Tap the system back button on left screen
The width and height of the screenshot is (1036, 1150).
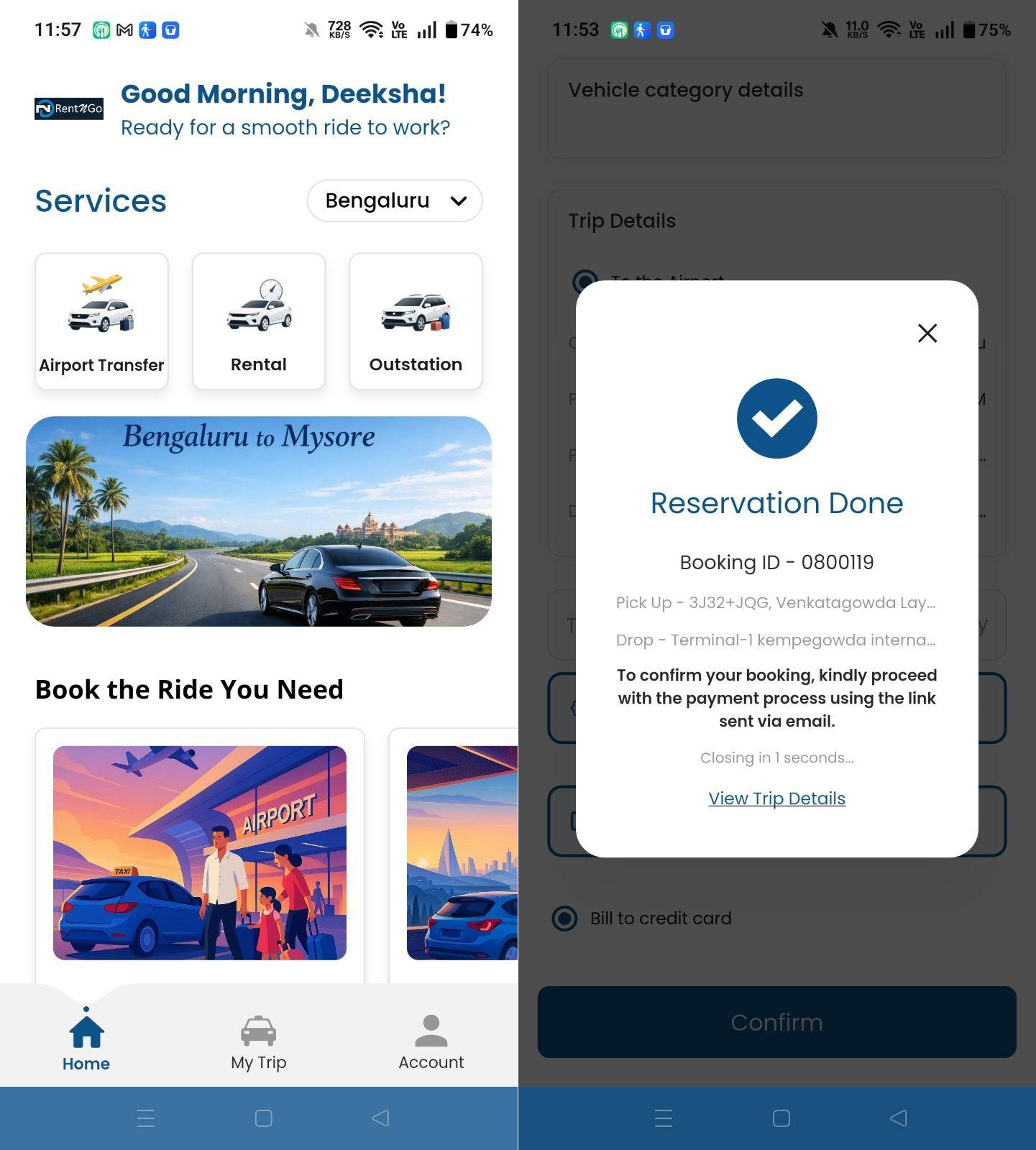tap(380, 1118)
